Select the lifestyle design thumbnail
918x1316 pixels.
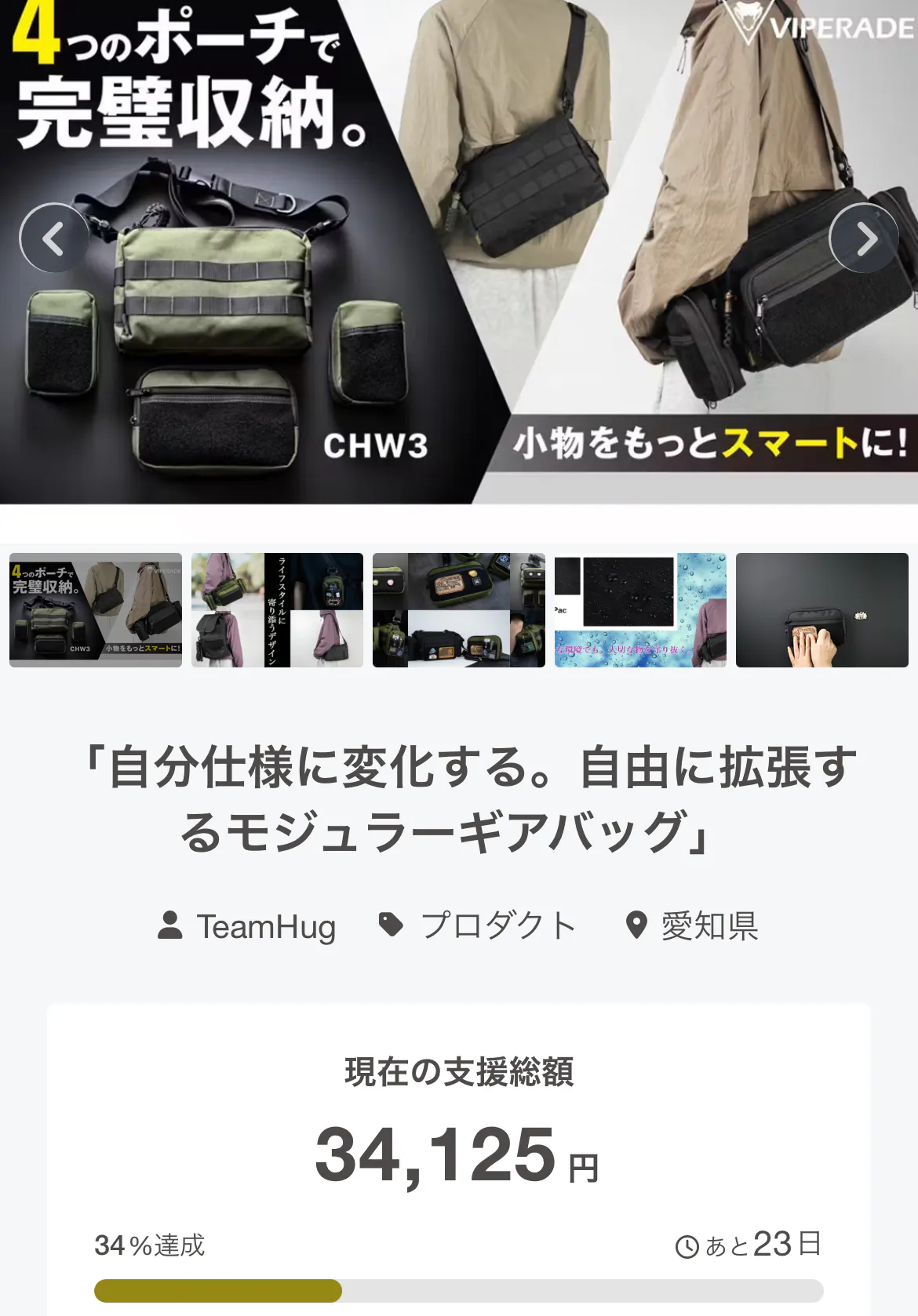point(277,610)
